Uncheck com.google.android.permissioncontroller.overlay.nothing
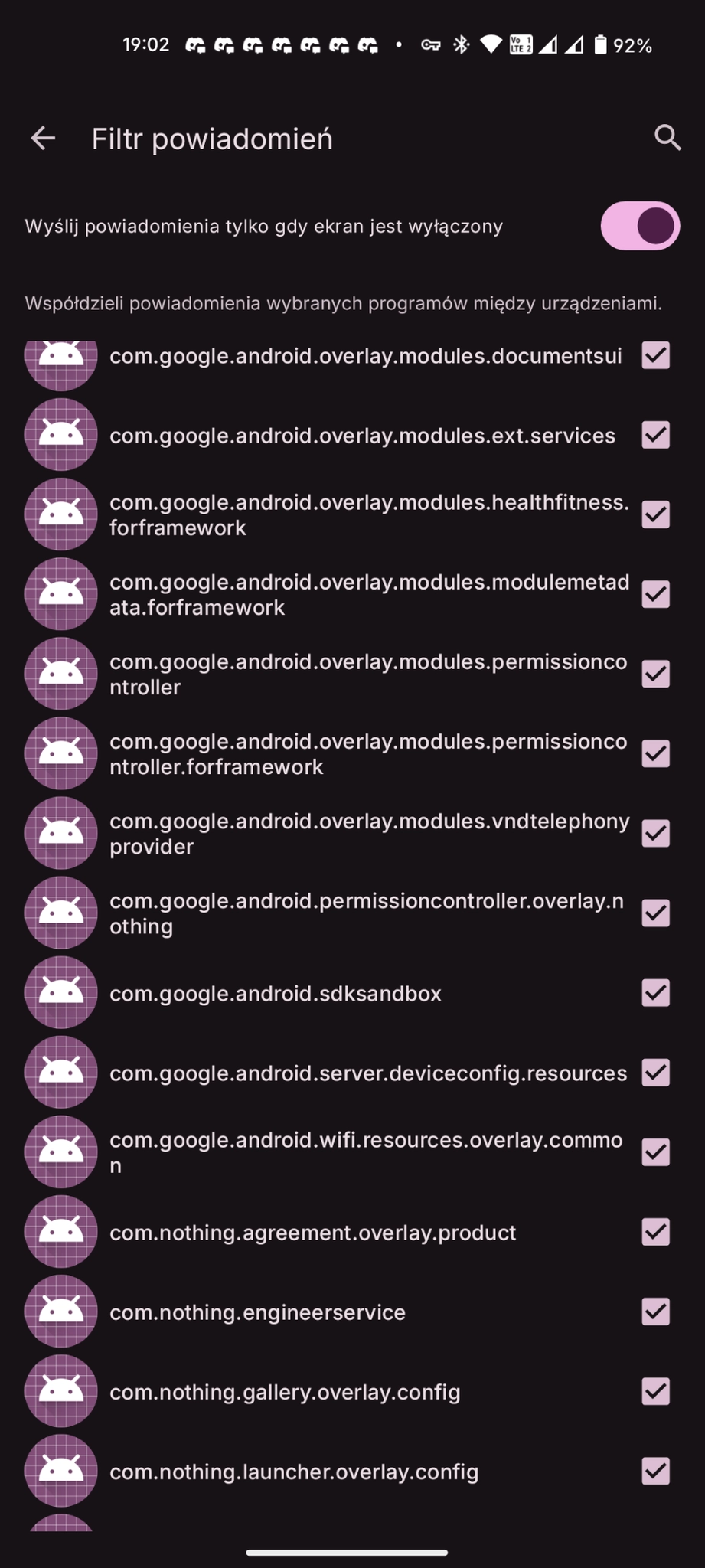Screen dimensions: 705x1568 point(655,913)
